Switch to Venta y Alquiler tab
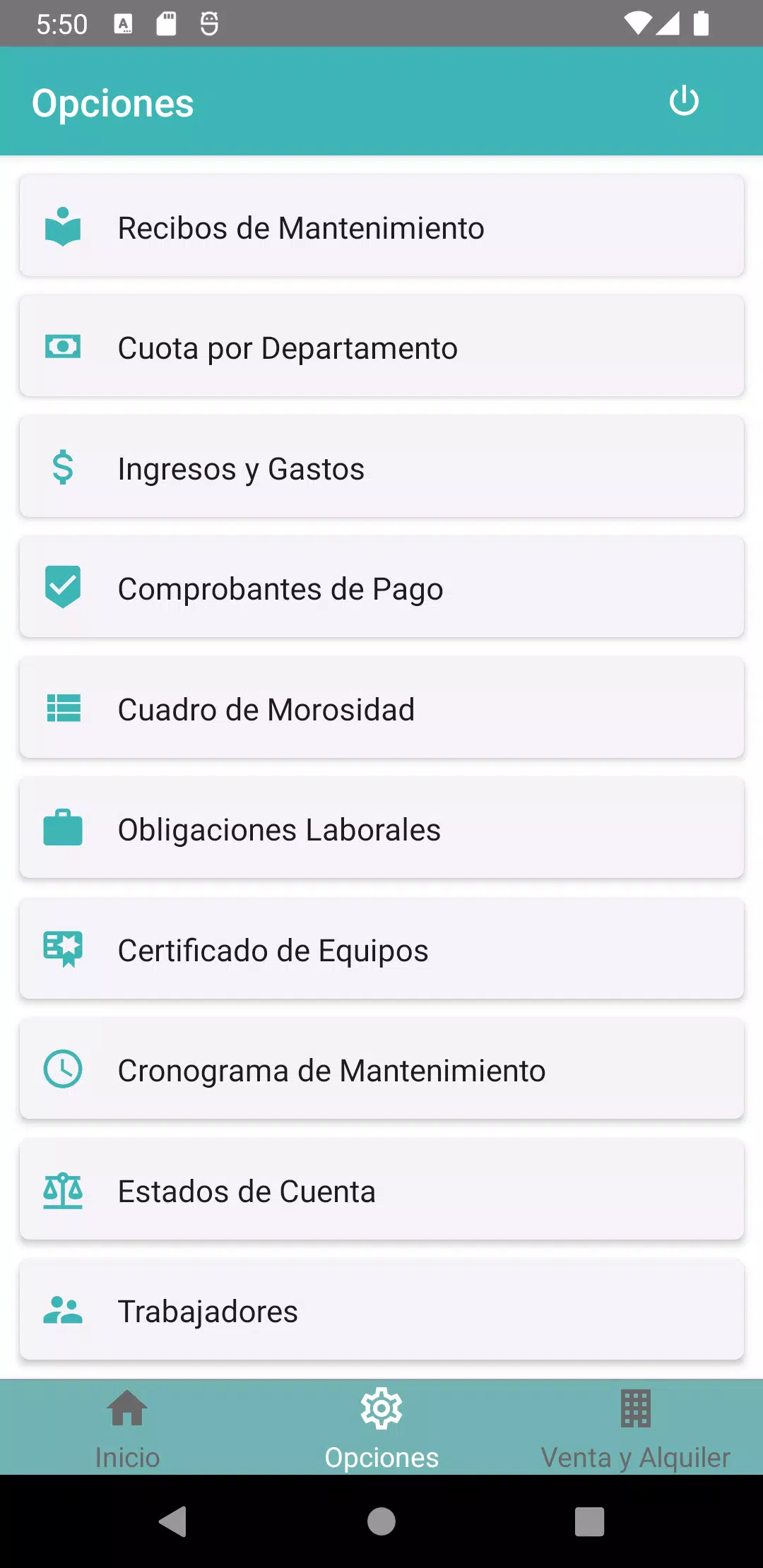The width and height of the screenshot is (763, 1568). (636, 1427)
